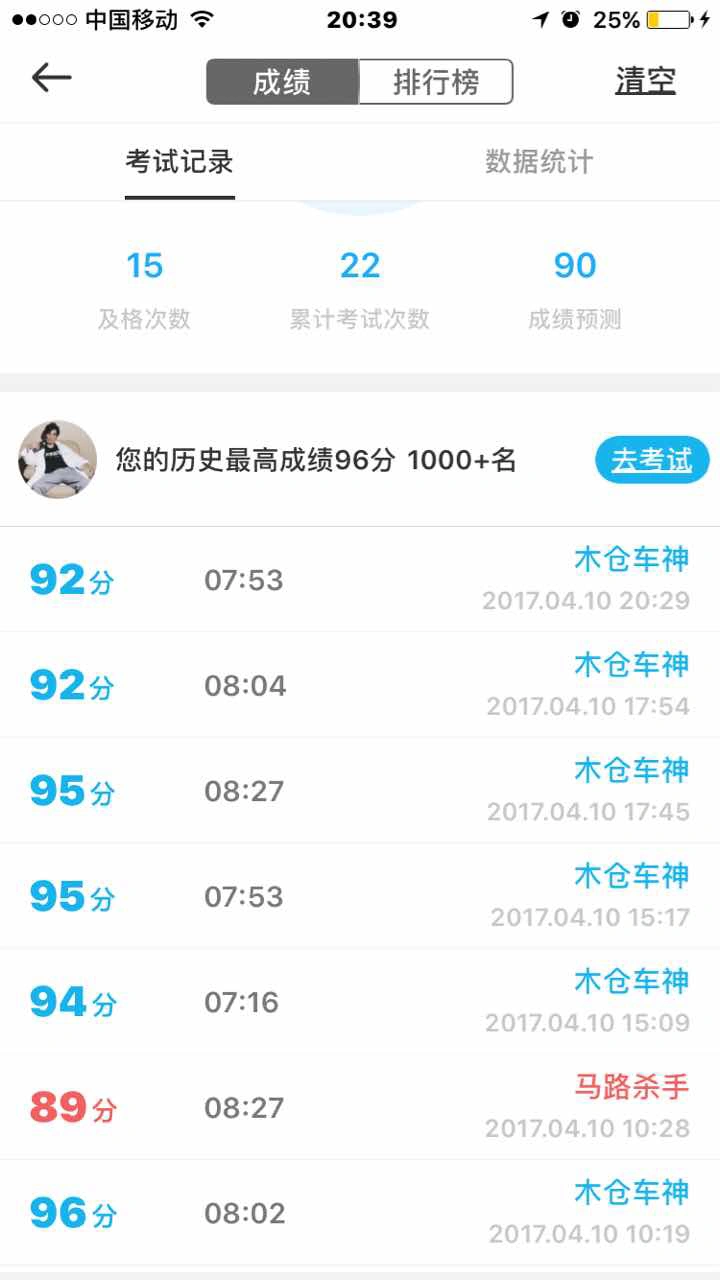Tap 清空 to clear records

point(645,81)
